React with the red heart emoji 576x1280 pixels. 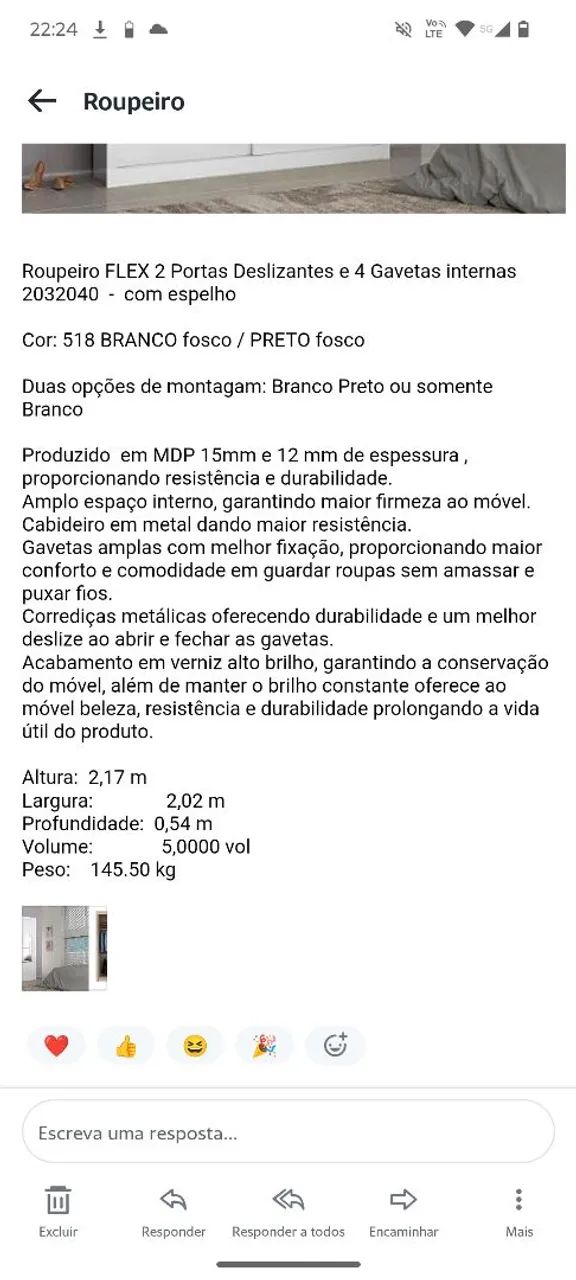click(56, 1046)
